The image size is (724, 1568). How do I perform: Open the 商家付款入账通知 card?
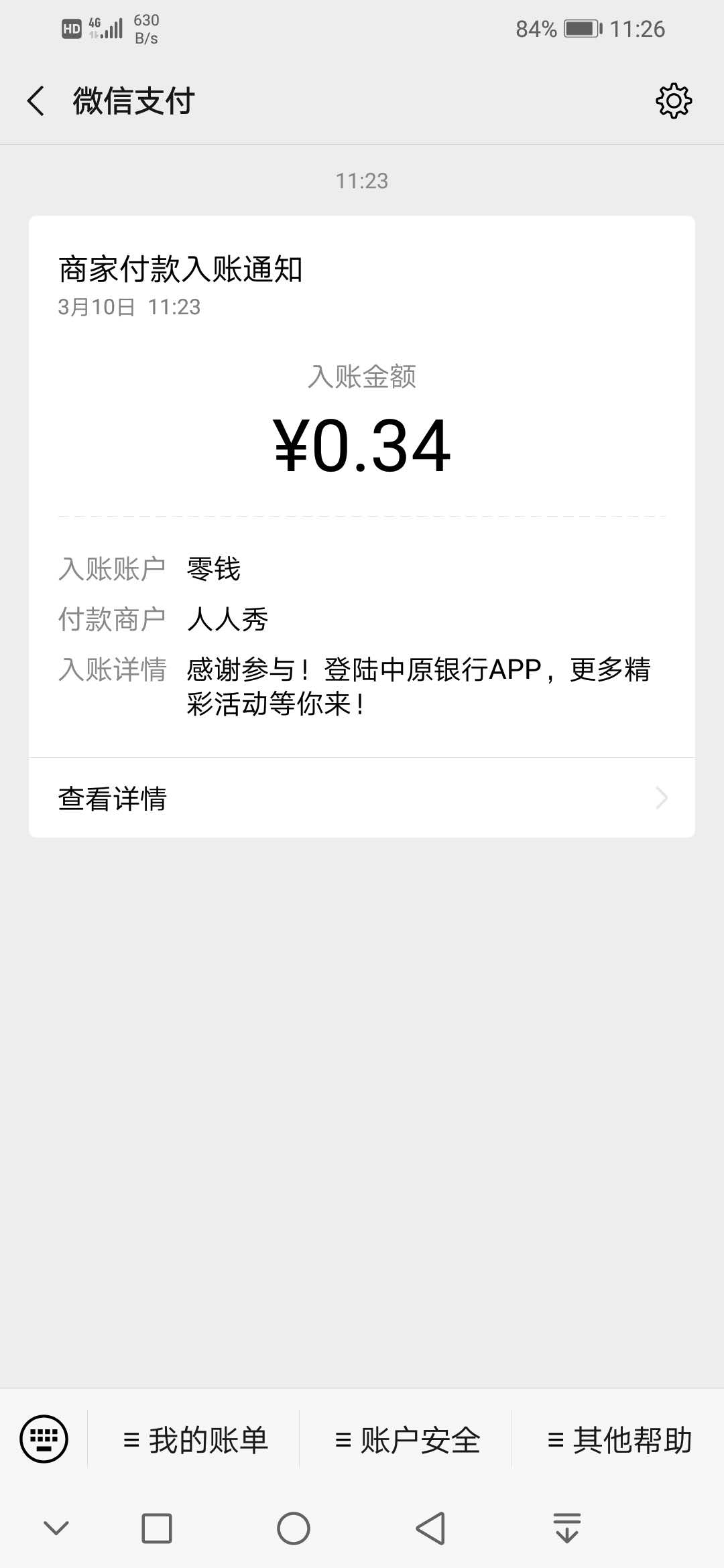click(362, 469)
